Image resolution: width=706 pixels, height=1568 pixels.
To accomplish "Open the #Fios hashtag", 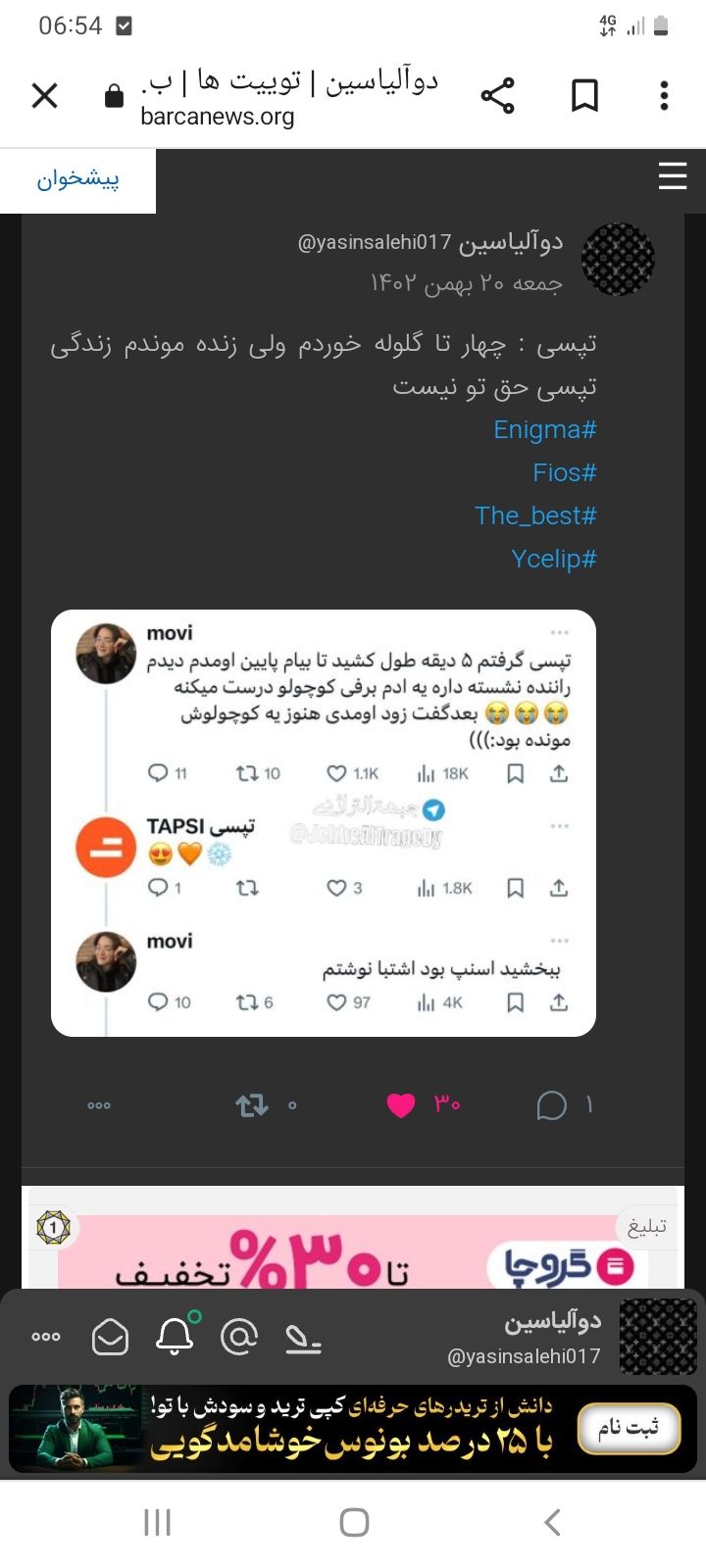I will tap(565, 472).
